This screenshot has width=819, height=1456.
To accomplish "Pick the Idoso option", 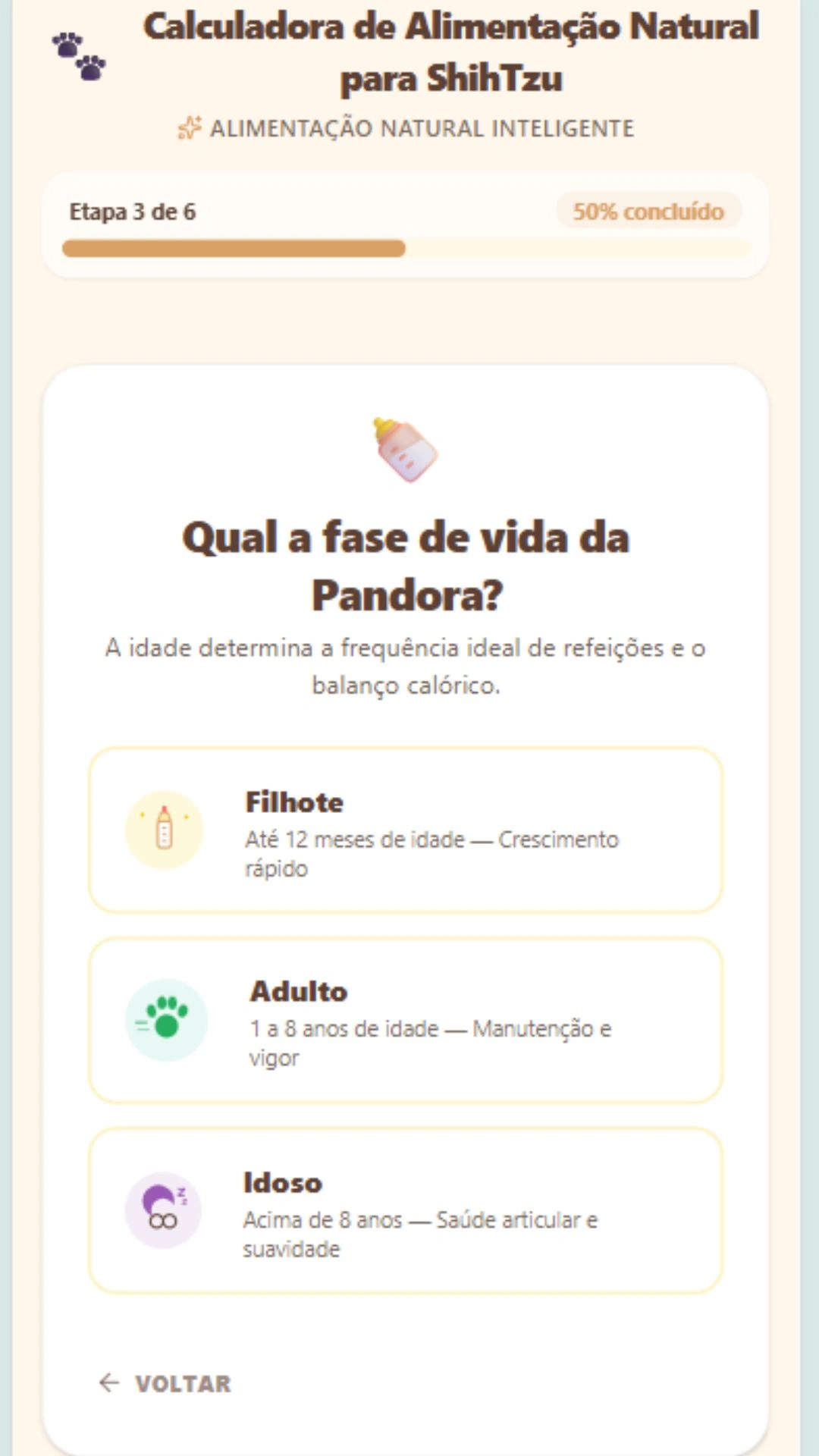I will 406,1211.
